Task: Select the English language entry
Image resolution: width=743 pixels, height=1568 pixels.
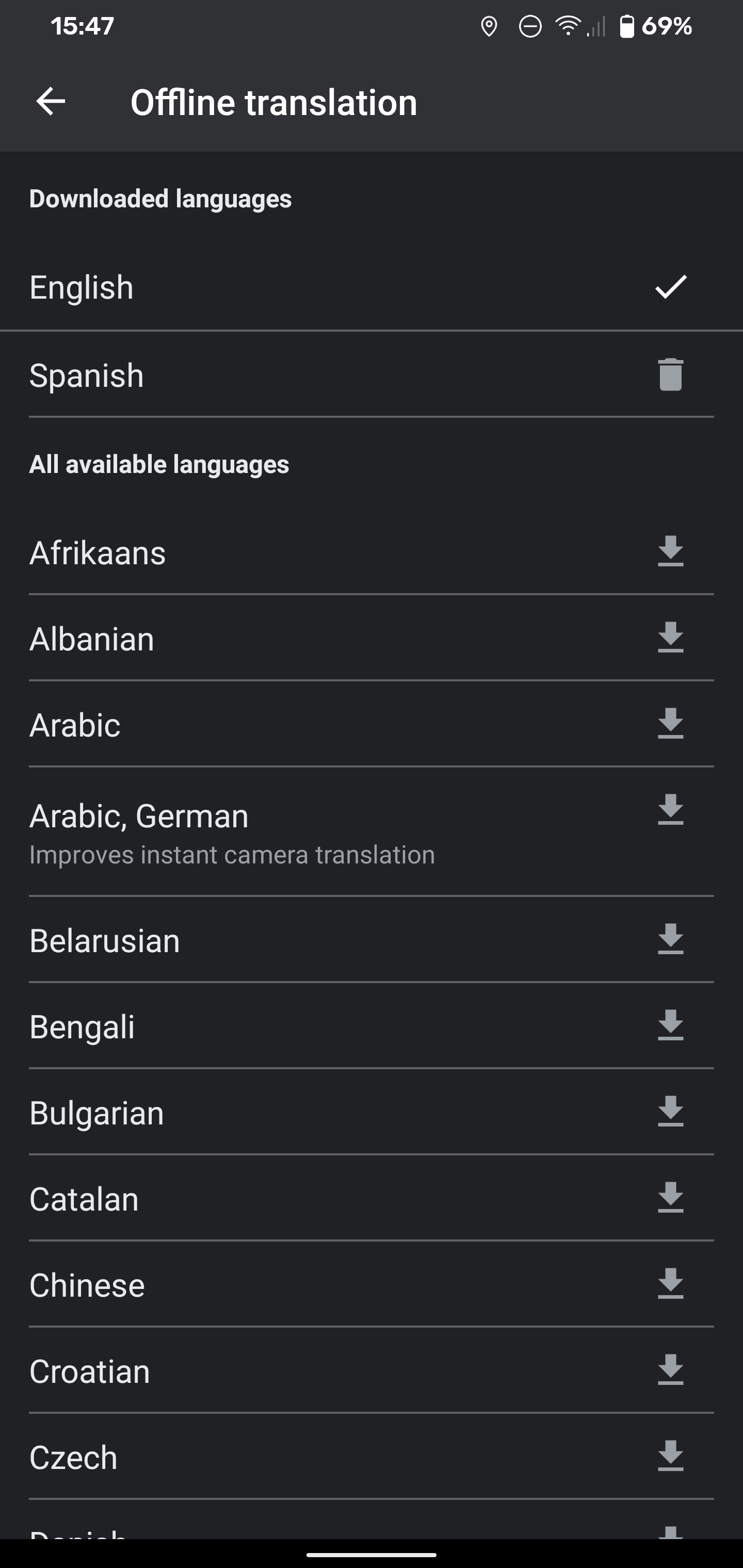Action: coord(244,287)
